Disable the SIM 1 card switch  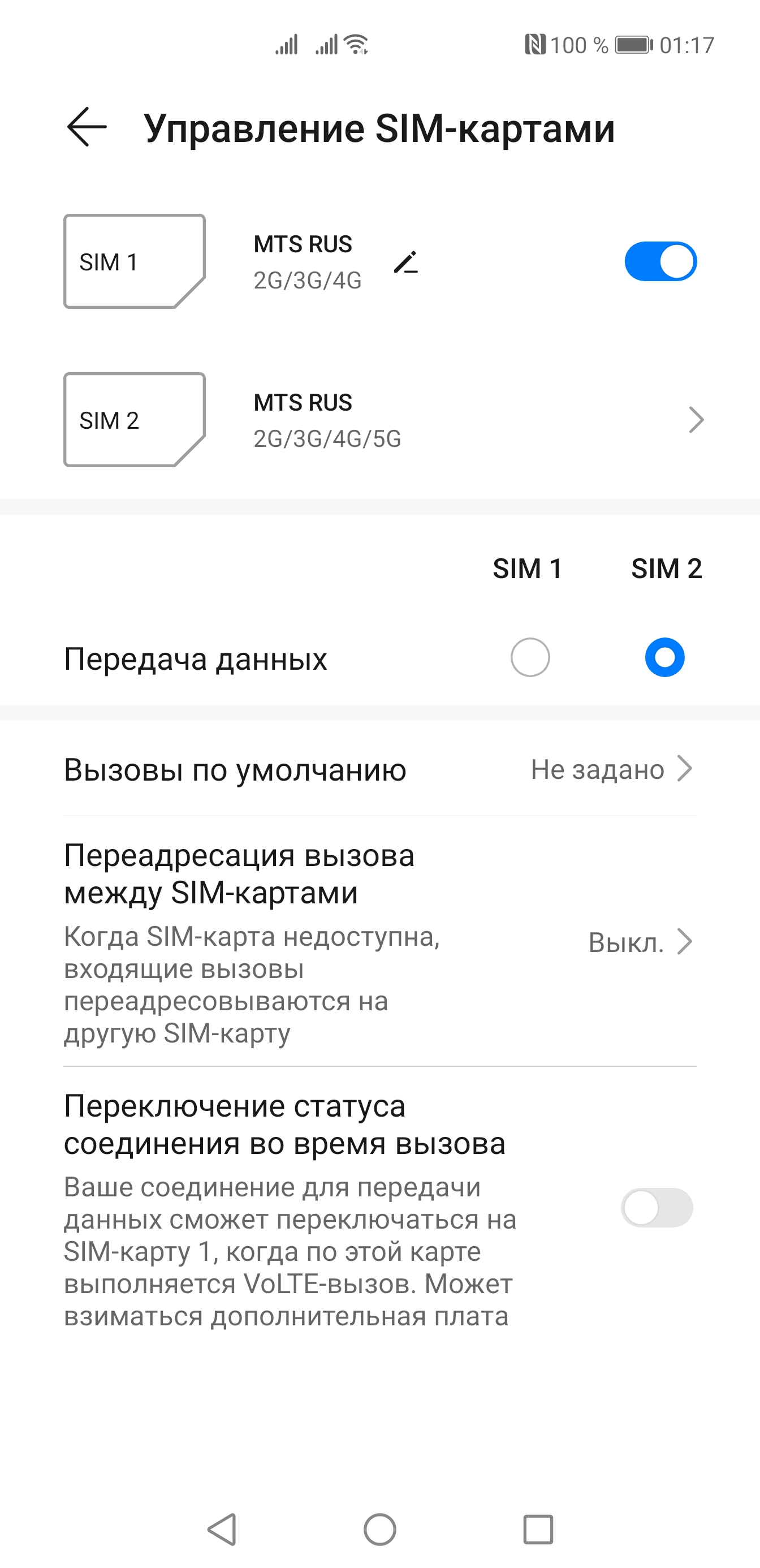pos(660,262)
